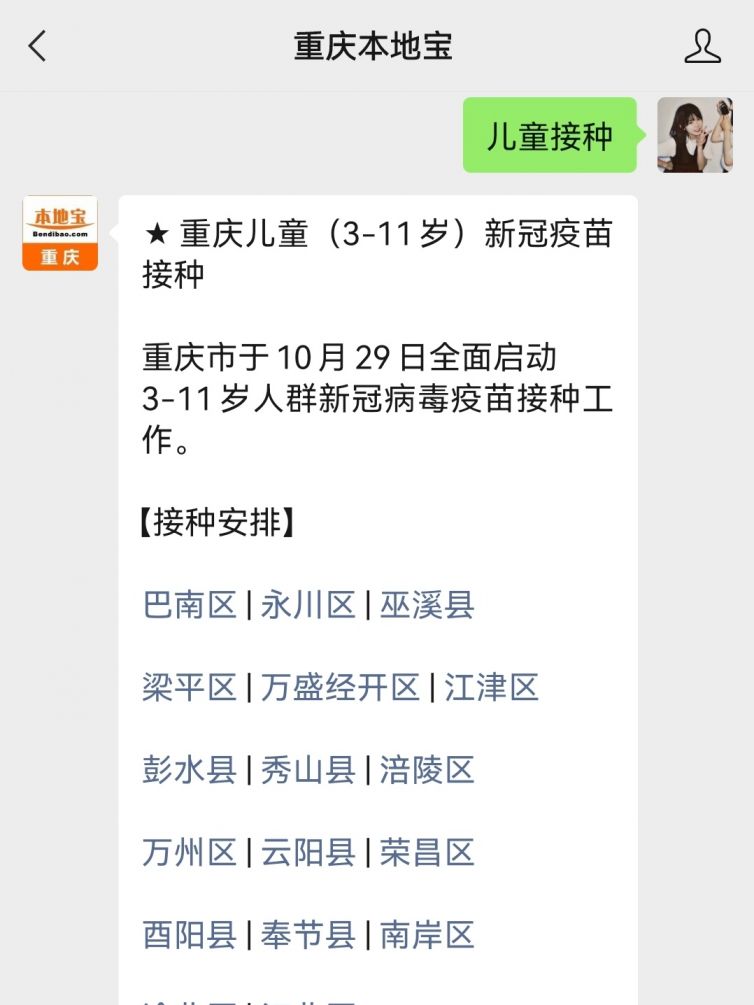Select the 酉阳县 link
Screen dimensions: 754x1005
[190, 935]
